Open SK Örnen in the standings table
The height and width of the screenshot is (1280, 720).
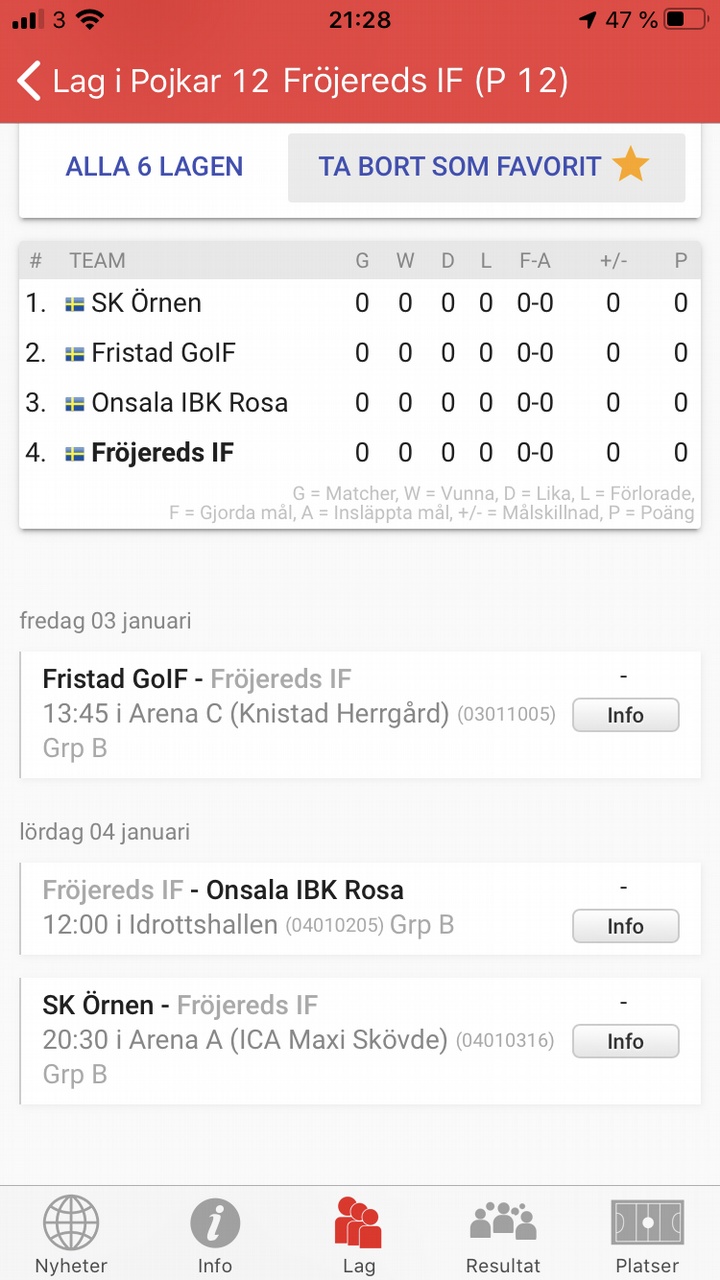point(360,303)
